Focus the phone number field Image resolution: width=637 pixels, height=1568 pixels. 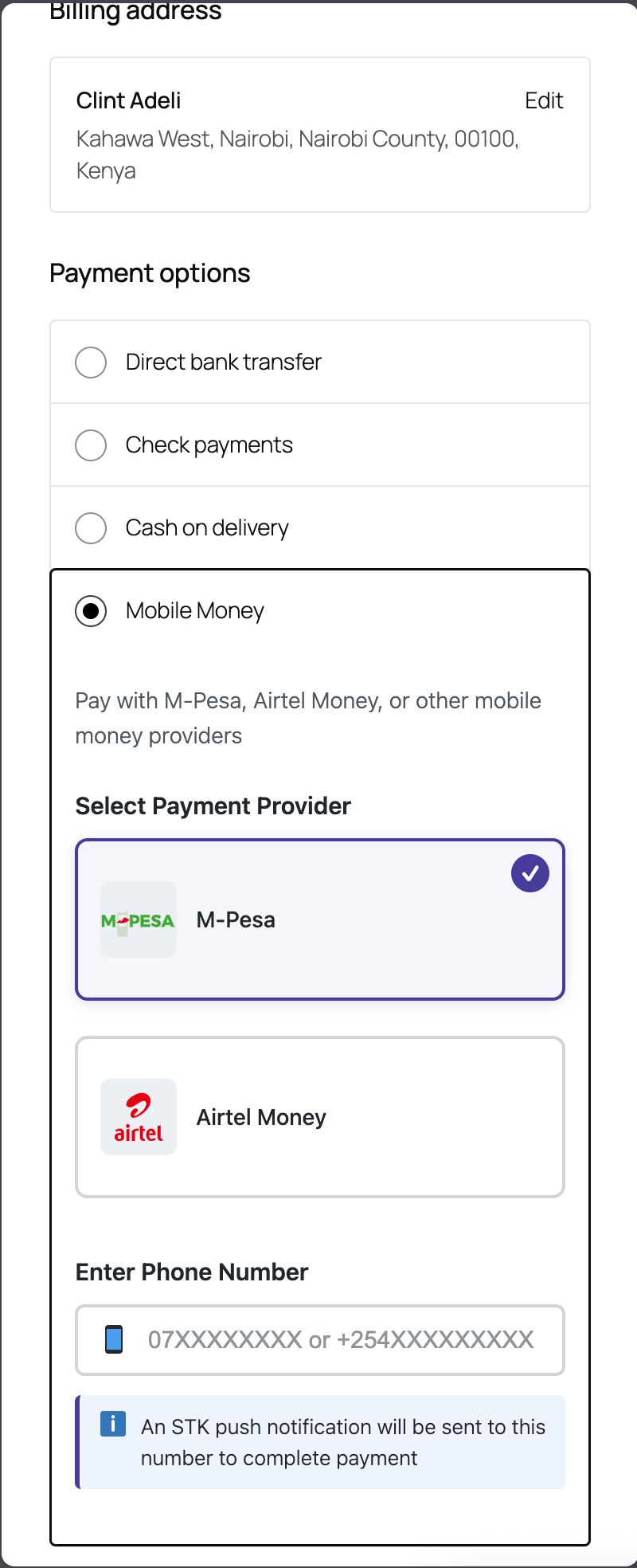point(341,1340)
